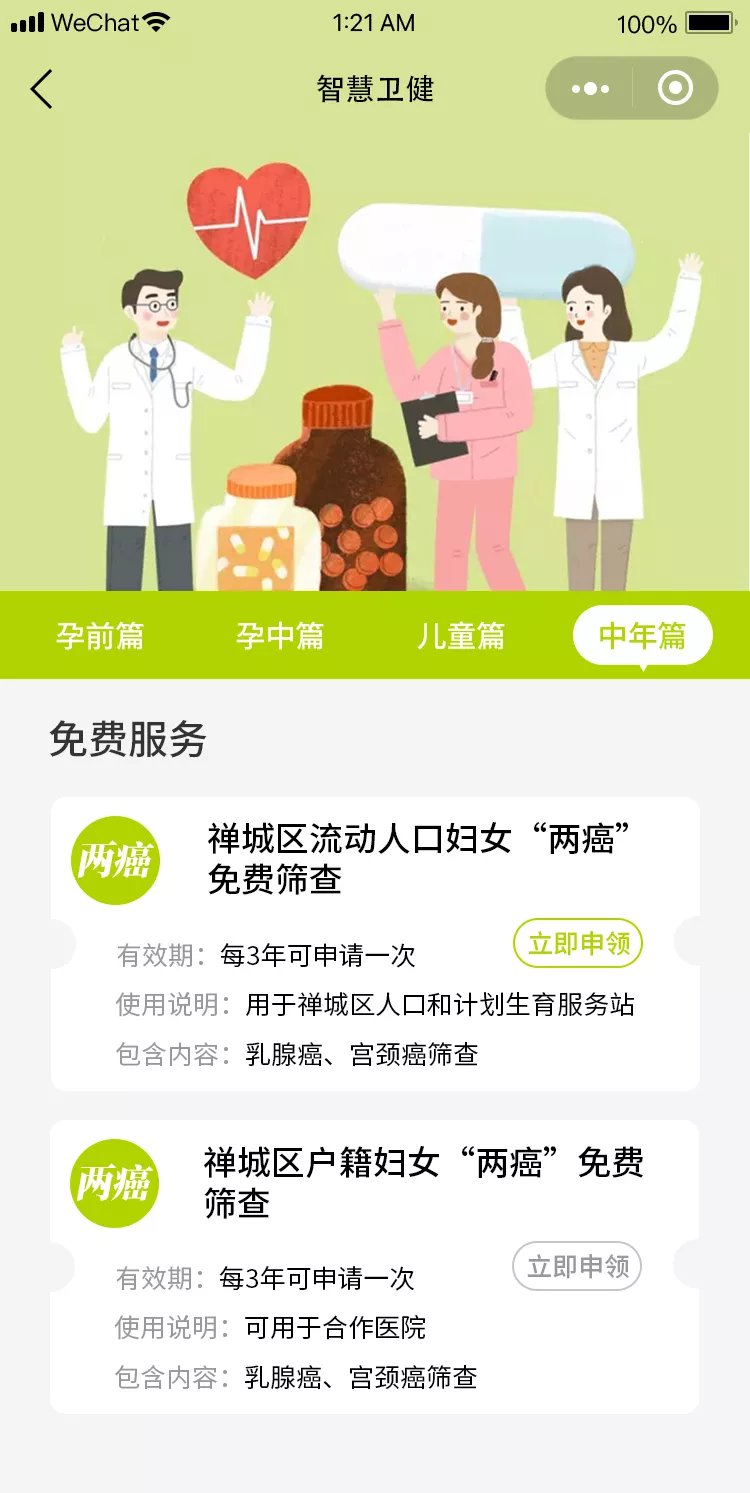Select the 孕中篇 tab
Screen dimensions: 750x1493
pos(280,636)
